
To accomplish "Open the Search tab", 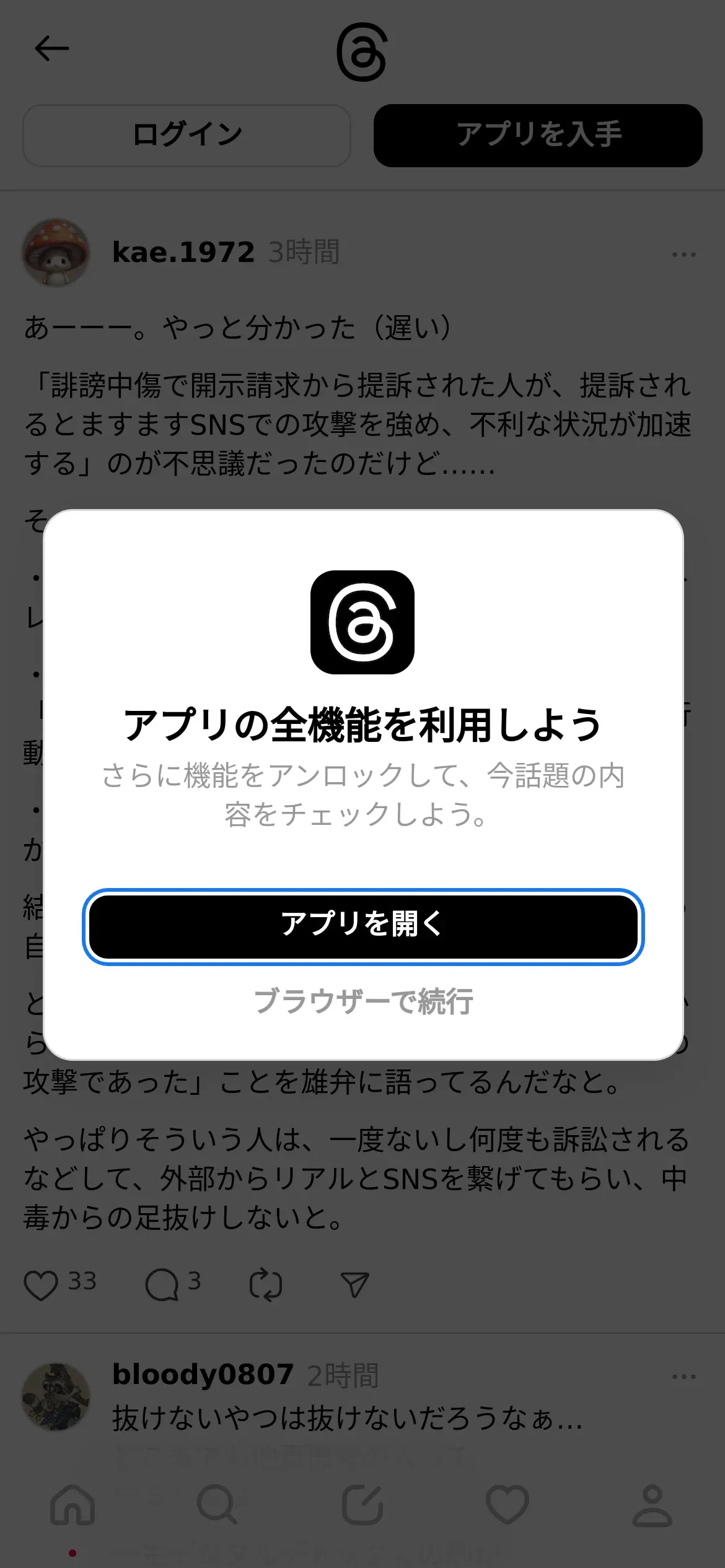I will (217, 1505).
